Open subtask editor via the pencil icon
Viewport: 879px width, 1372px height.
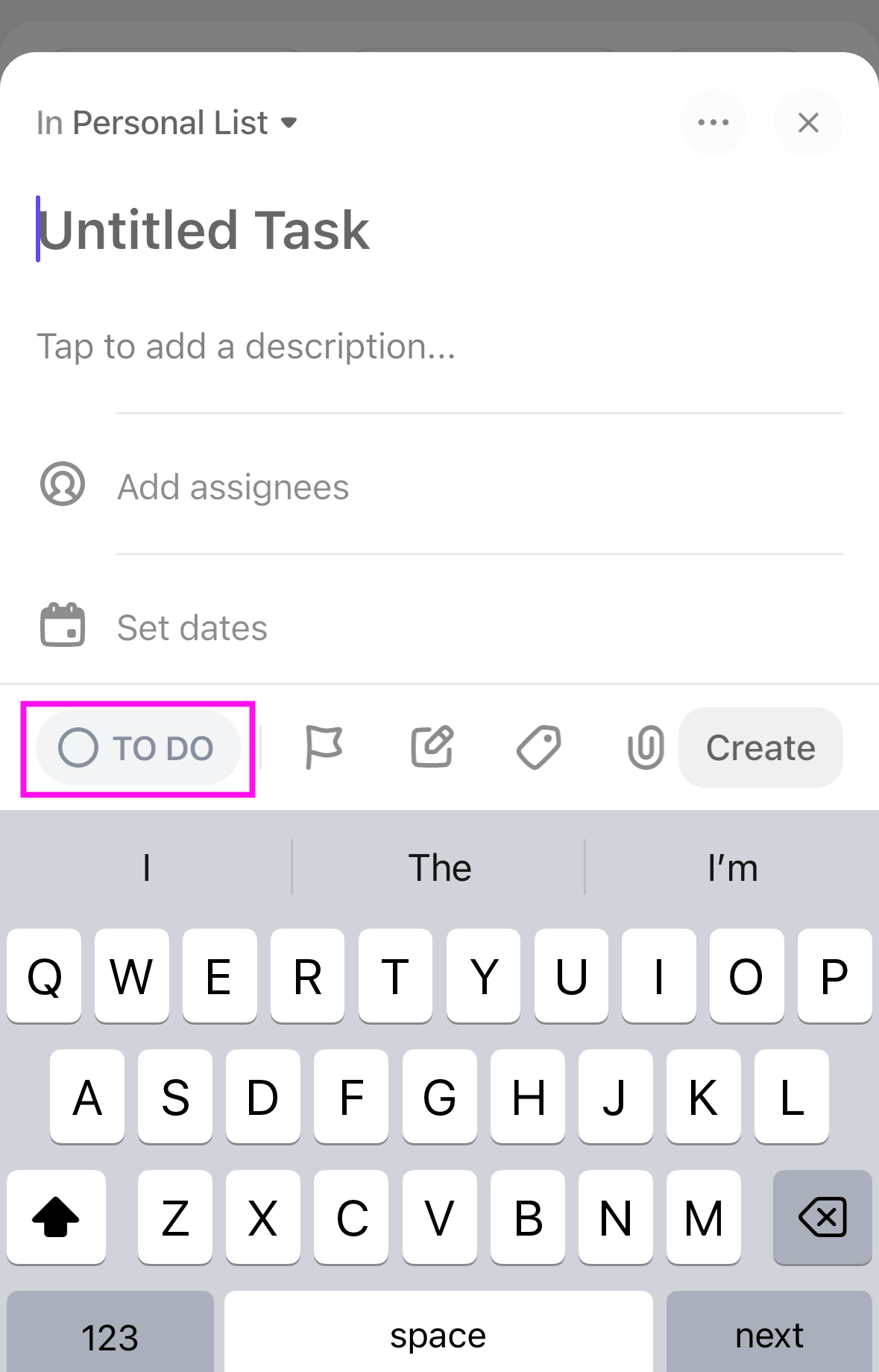(431, 747)
